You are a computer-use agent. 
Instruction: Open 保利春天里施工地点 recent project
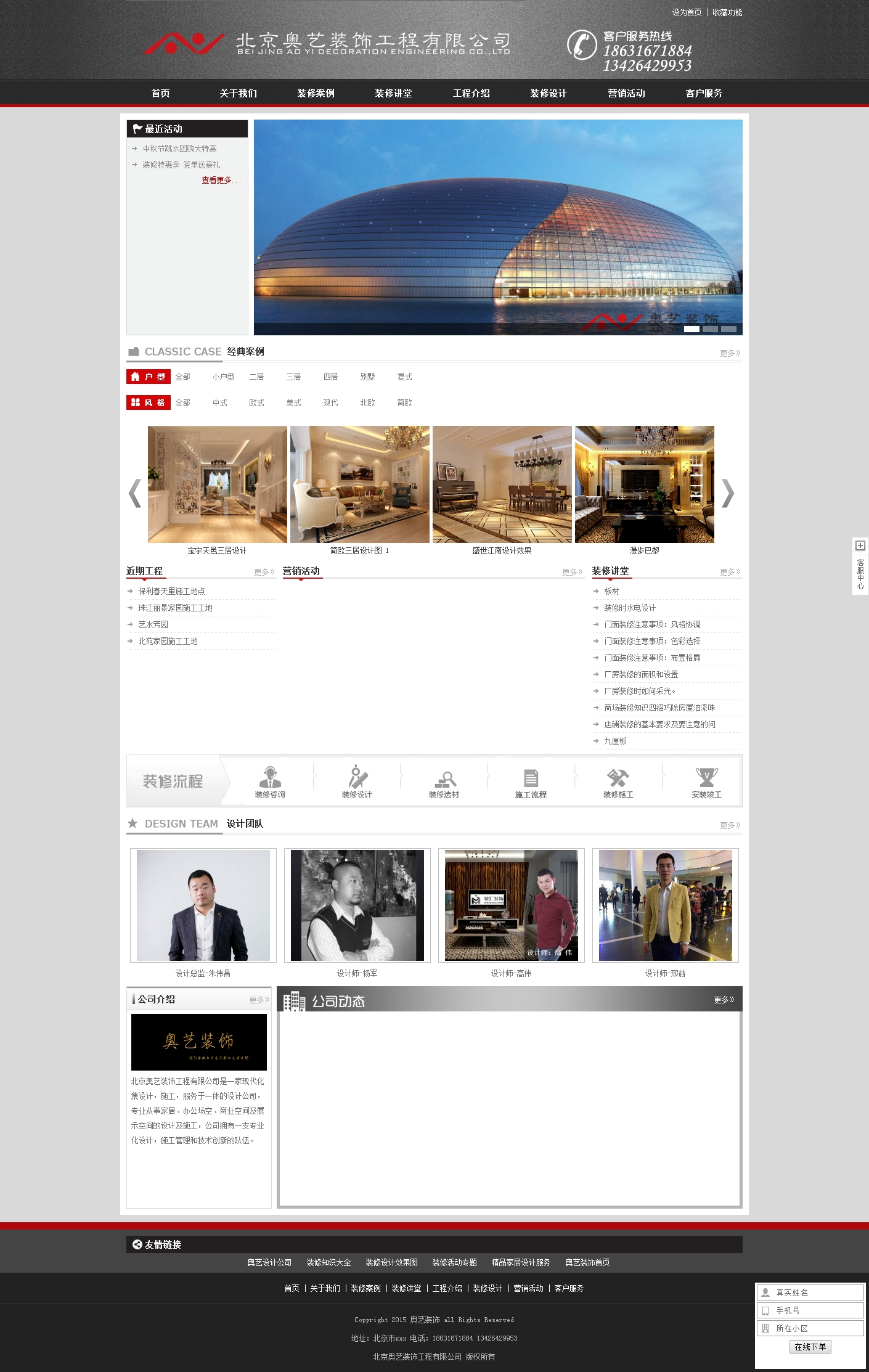pyautogui.click(x=171, y=591)
